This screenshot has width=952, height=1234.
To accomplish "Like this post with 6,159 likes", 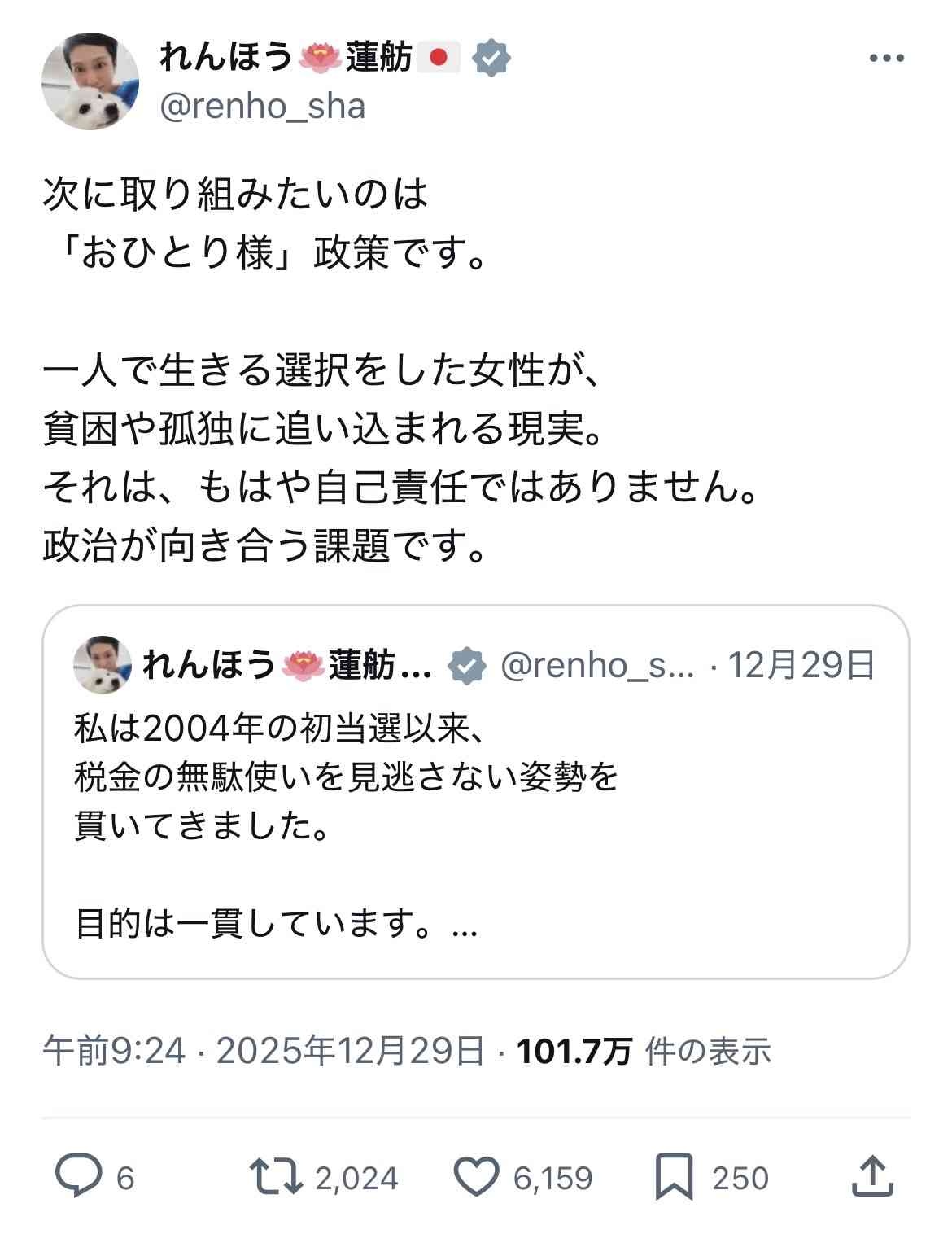I will [x=475, y=1178].
